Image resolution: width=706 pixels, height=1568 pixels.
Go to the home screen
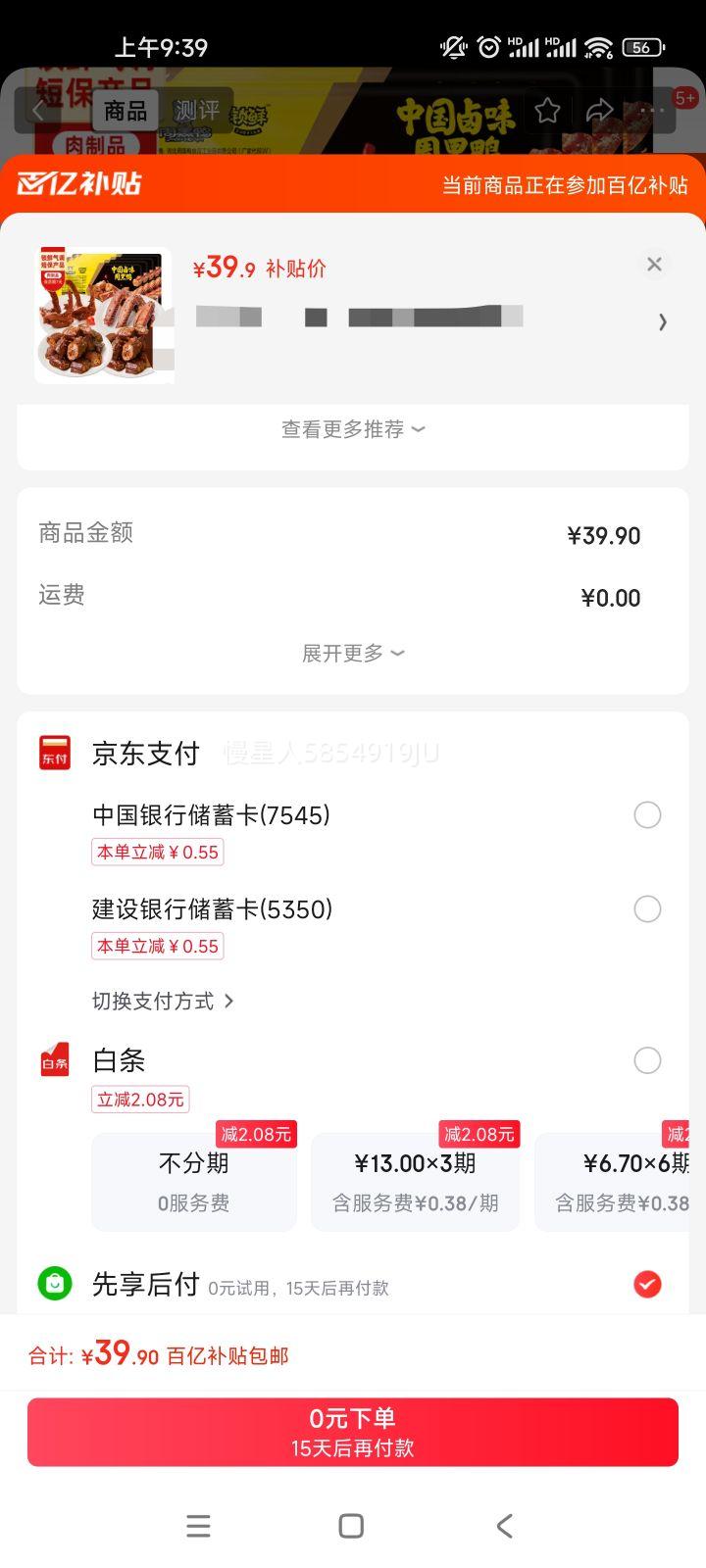tap(351, 1526)
